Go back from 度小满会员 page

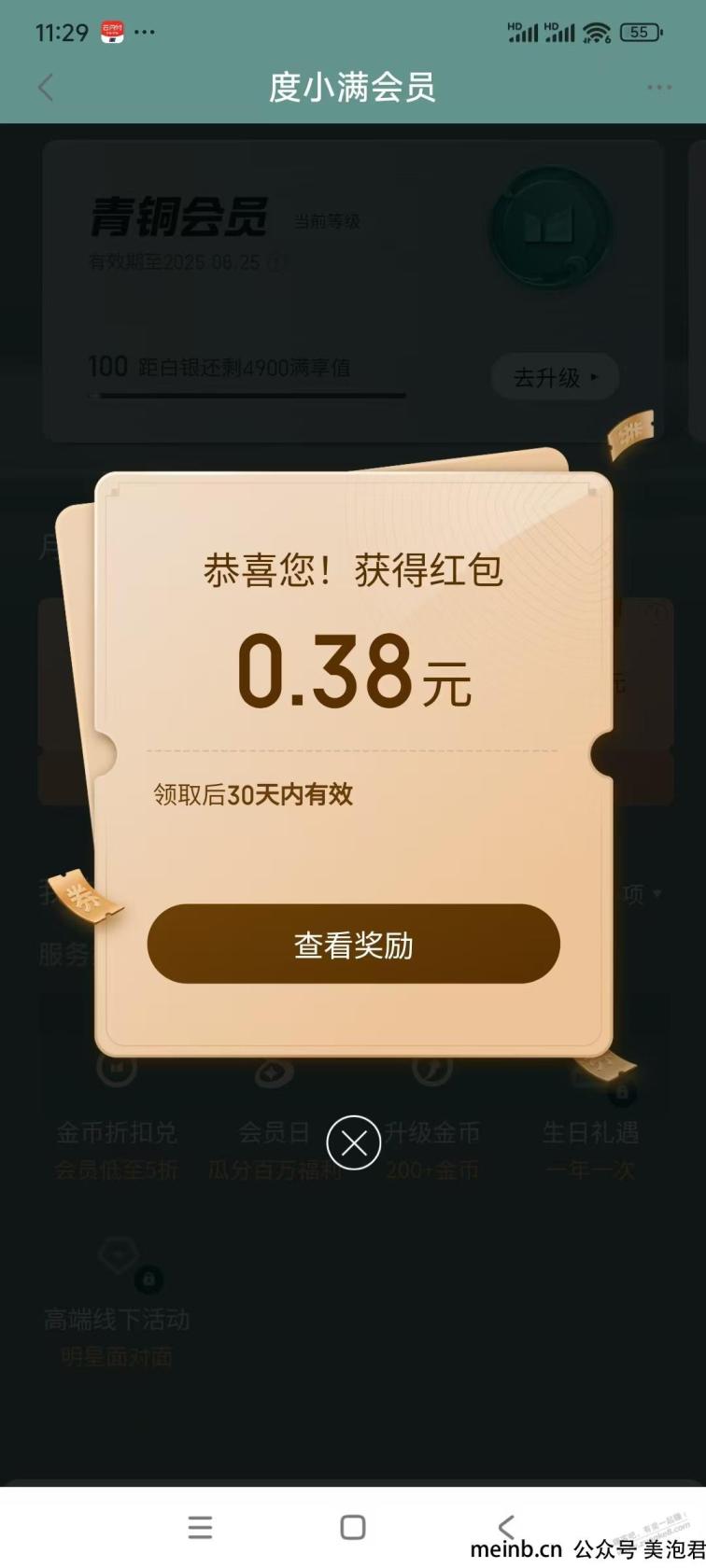(45, 88)
